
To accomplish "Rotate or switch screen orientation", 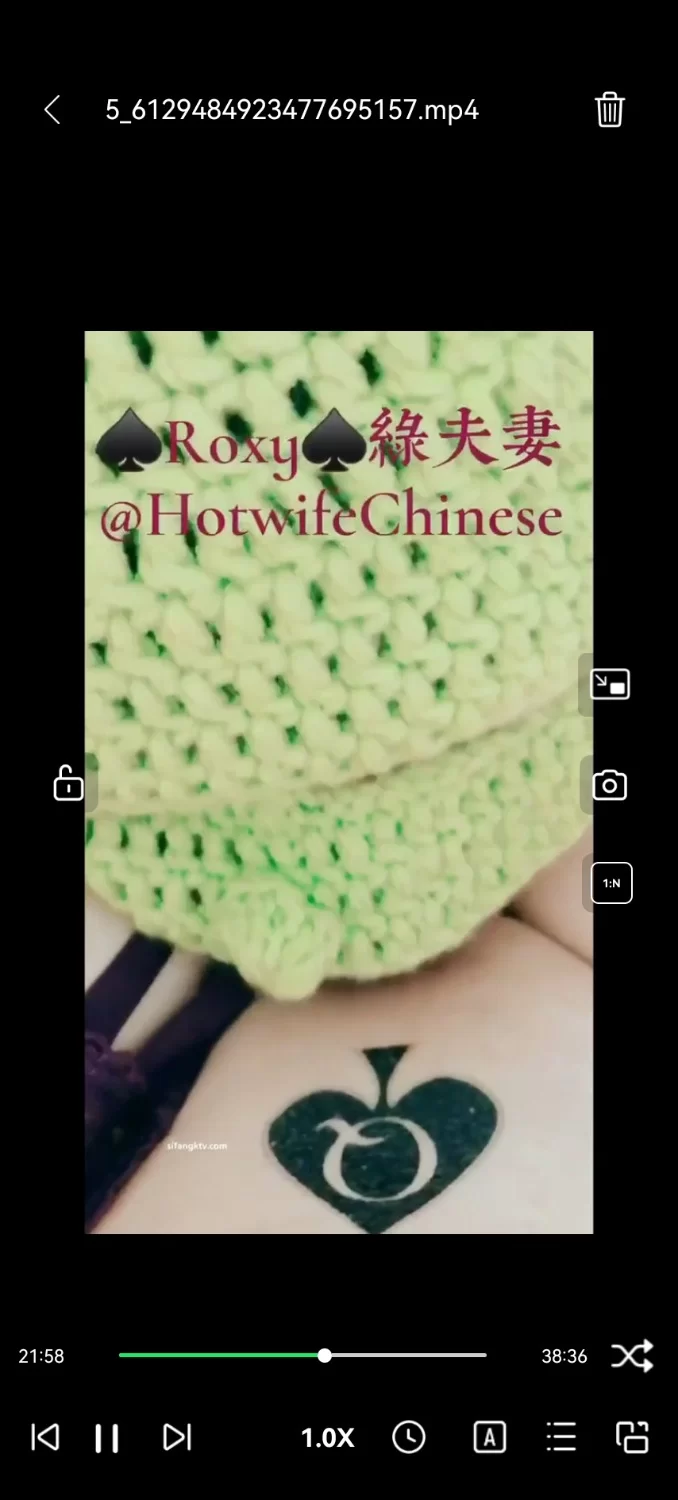I will [x=632, y=1437].
